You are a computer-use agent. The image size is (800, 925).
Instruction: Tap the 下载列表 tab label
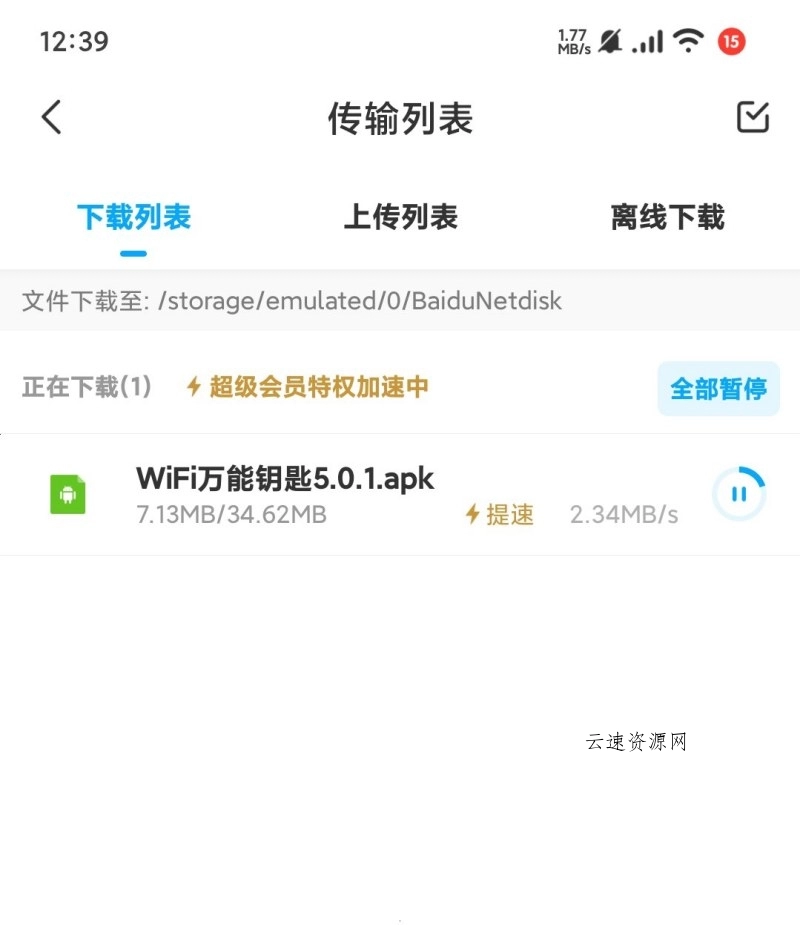tap(131, 217)
